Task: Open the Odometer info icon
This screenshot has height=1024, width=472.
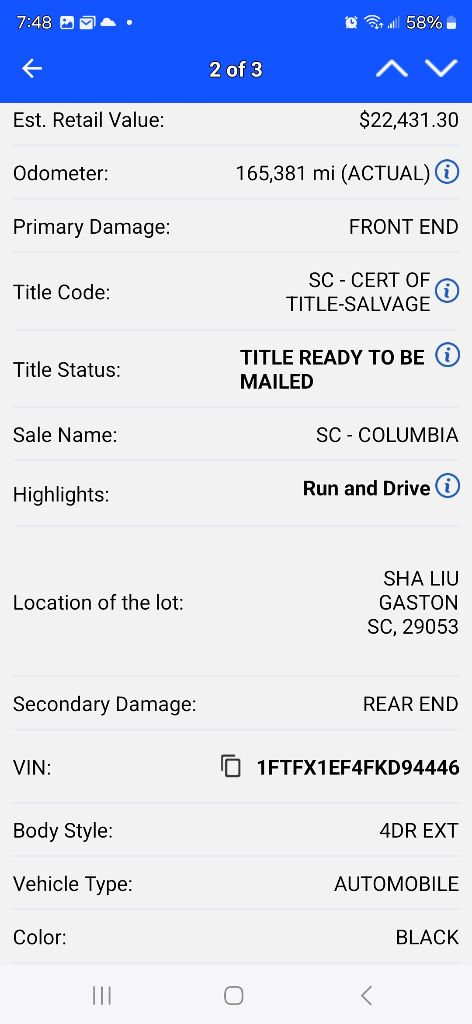Action: (447, 172)
